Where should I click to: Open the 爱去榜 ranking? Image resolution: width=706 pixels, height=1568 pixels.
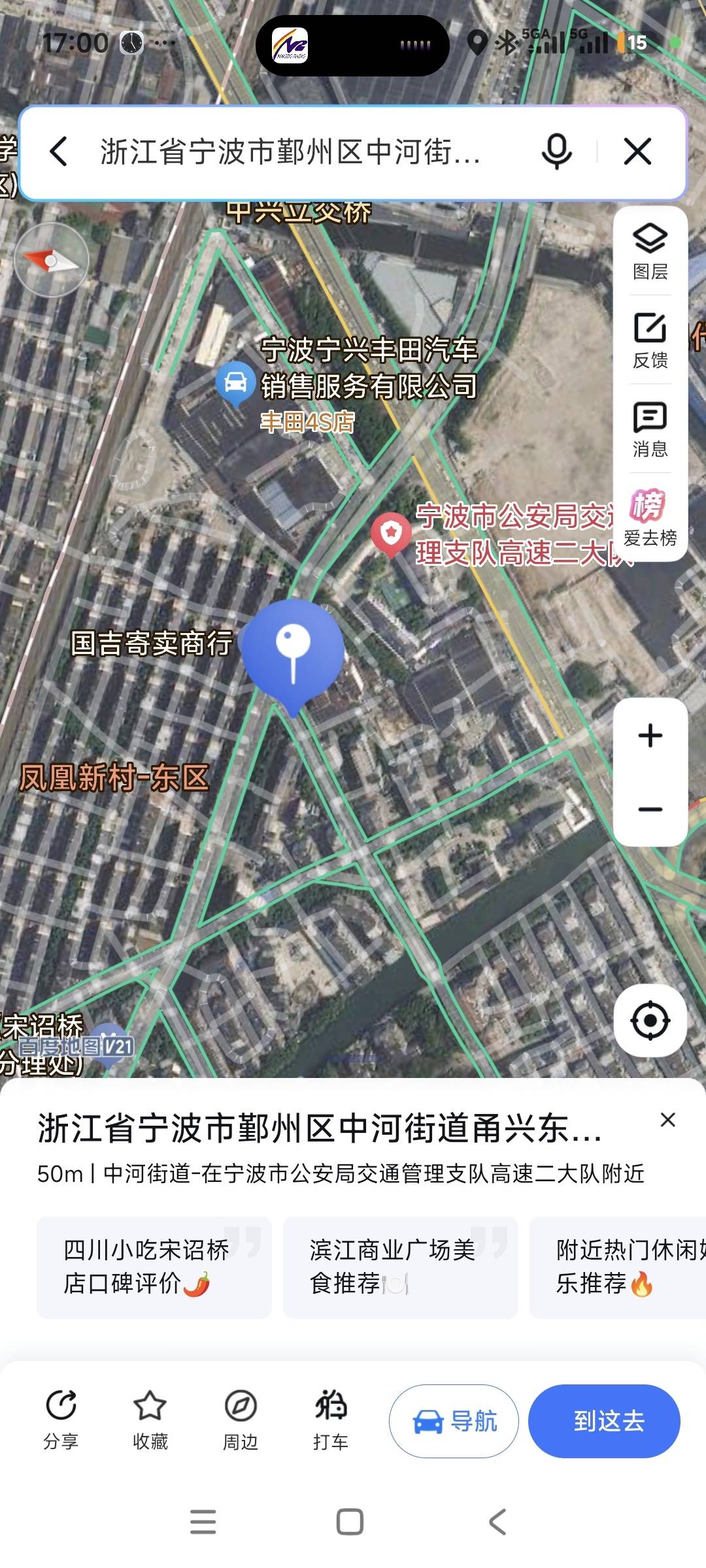click(650, 518)
